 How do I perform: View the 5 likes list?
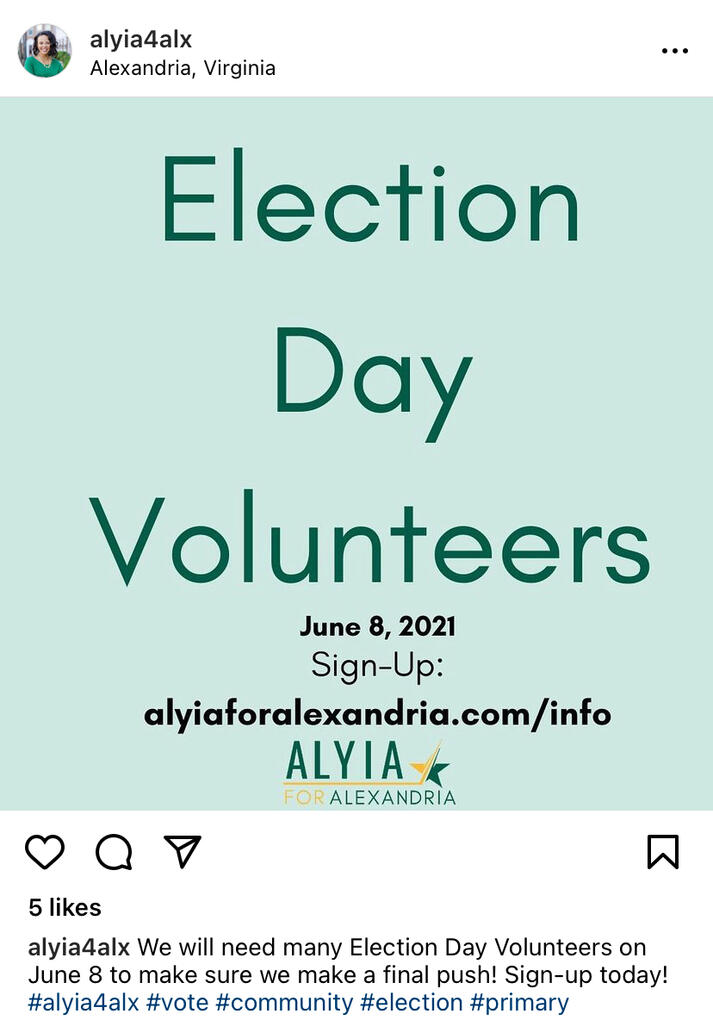pyautogui.click(x=65, y=907)
